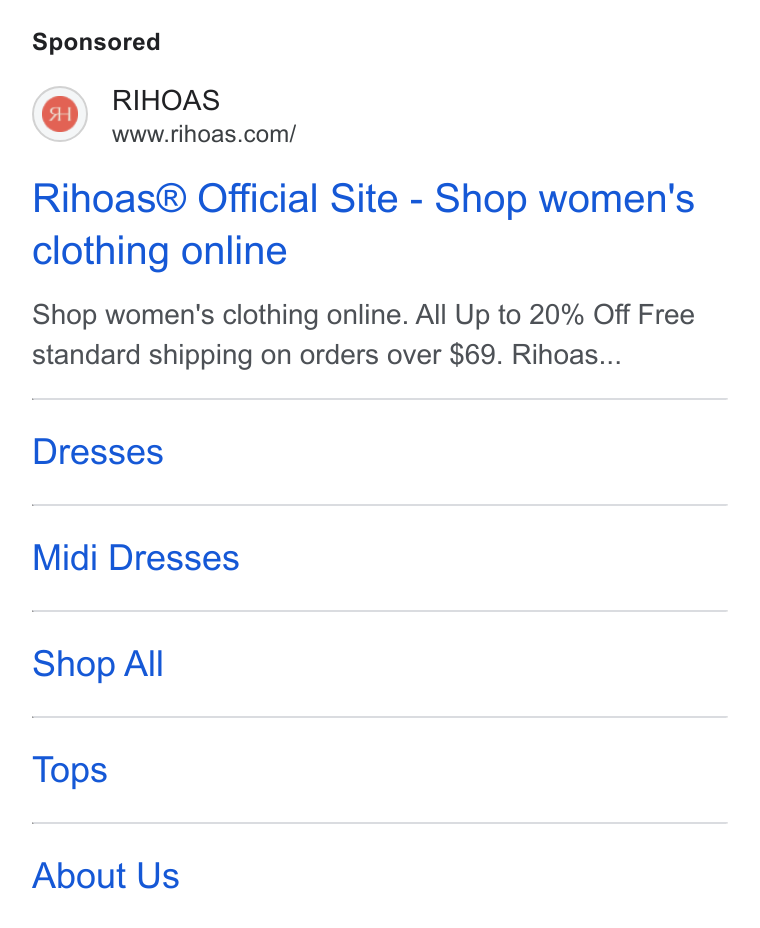Tap the RIHOAS advertiser name and URL
The image size is (760, 928).
tap(204, 116)
